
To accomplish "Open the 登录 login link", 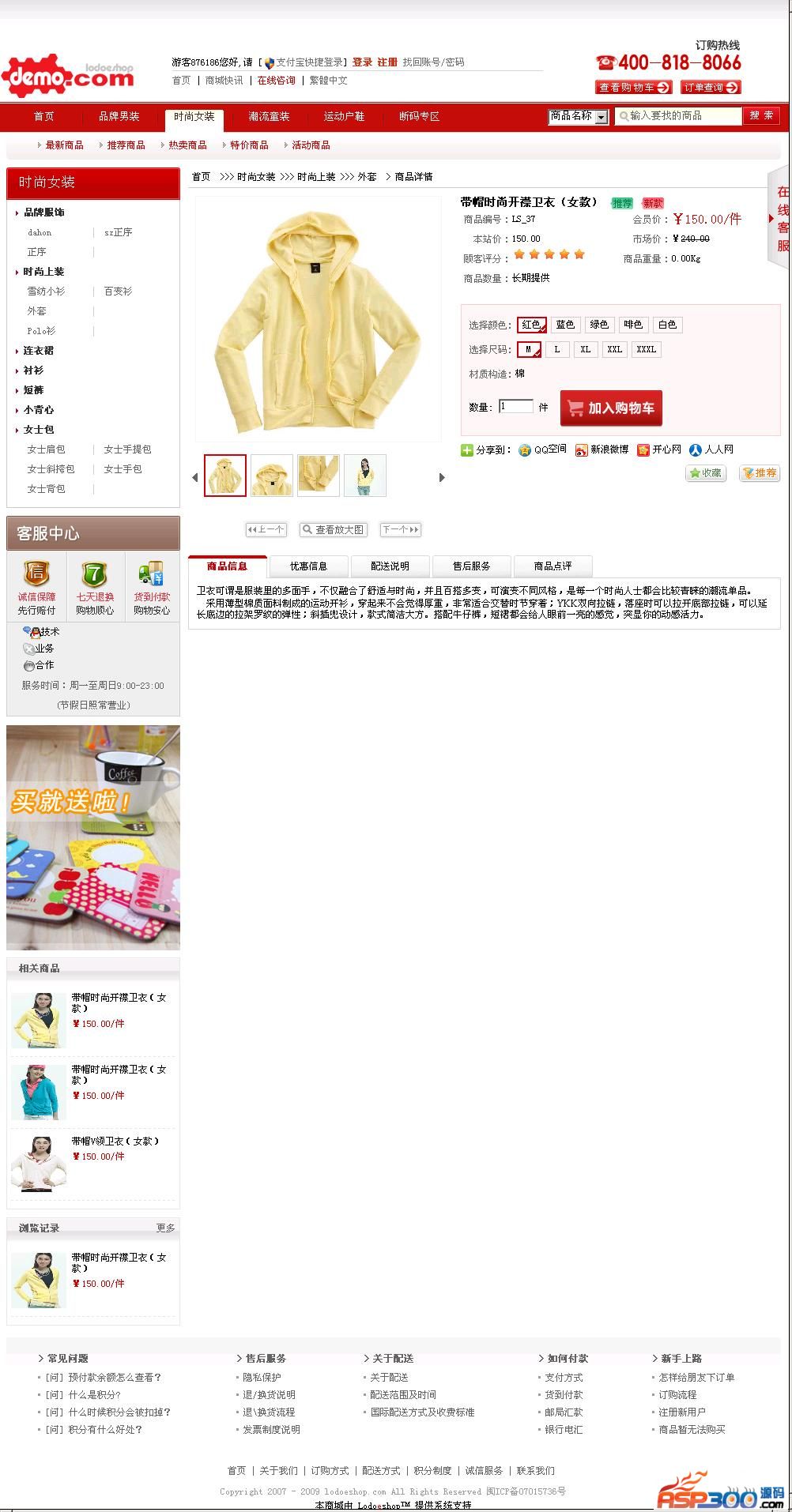I will 362,62.
